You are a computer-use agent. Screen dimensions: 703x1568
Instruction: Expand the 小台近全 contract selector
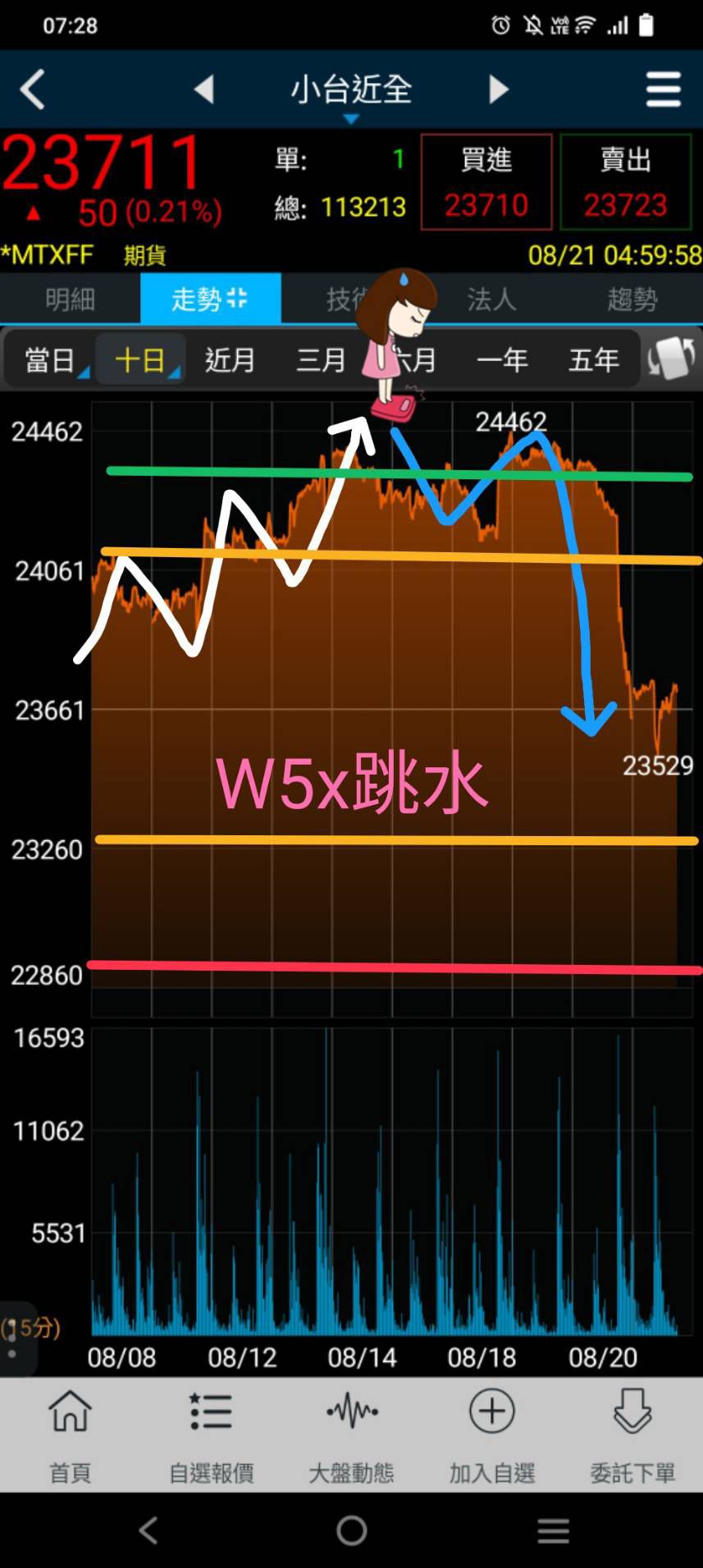tap(351, 92)
